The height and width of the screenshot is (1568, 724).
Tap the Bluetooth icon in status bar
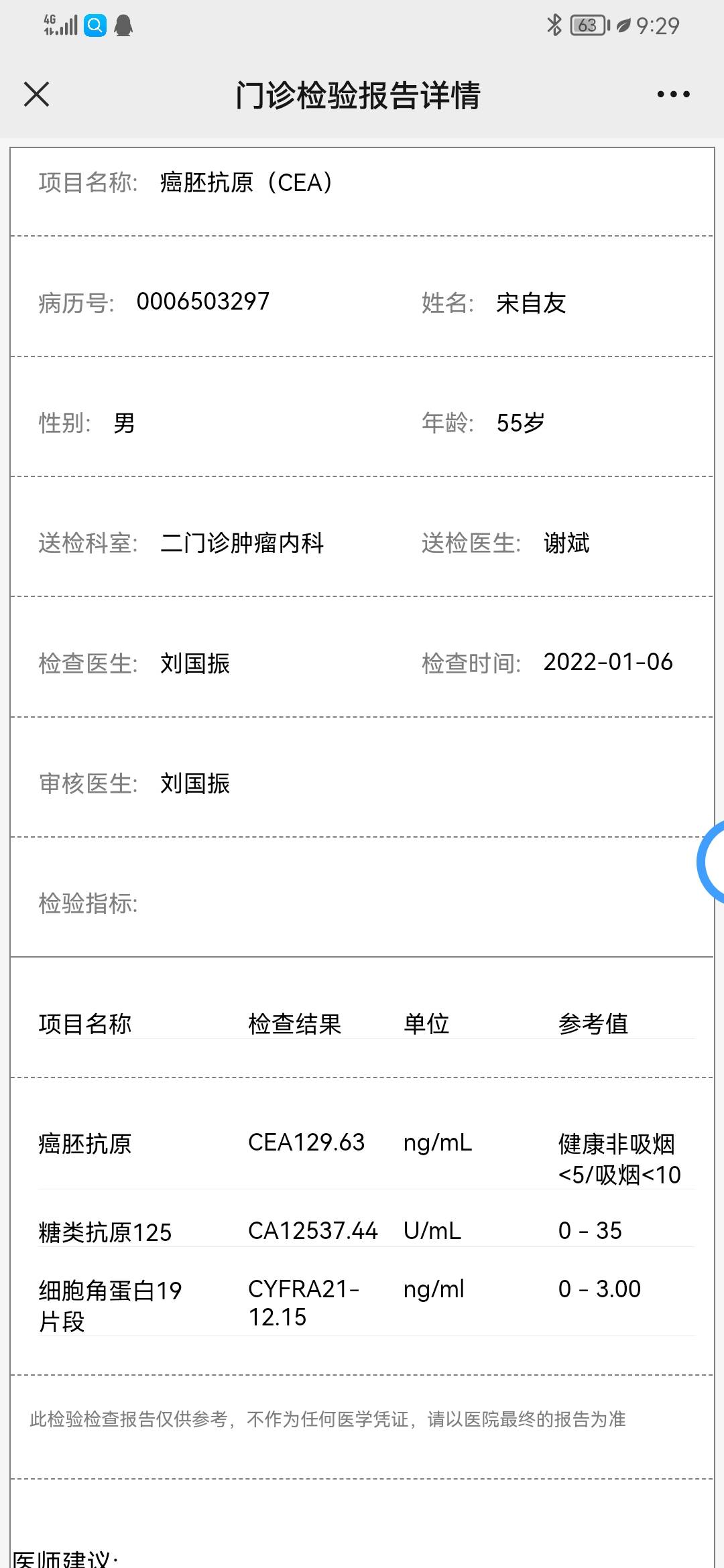click(554, 24)
